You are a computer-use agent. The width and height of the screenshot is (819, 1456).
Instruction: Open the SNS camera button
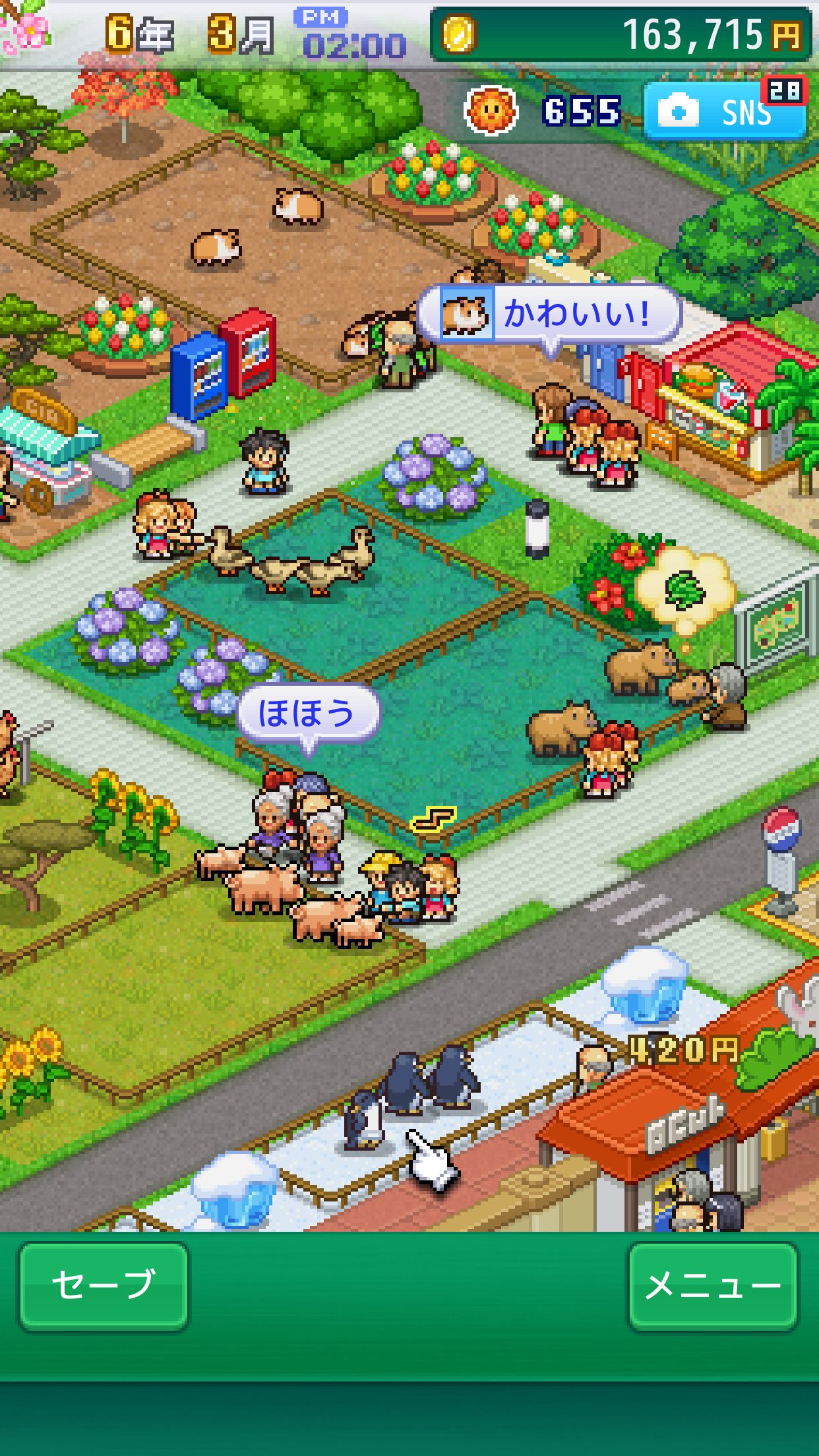(724, 111)
